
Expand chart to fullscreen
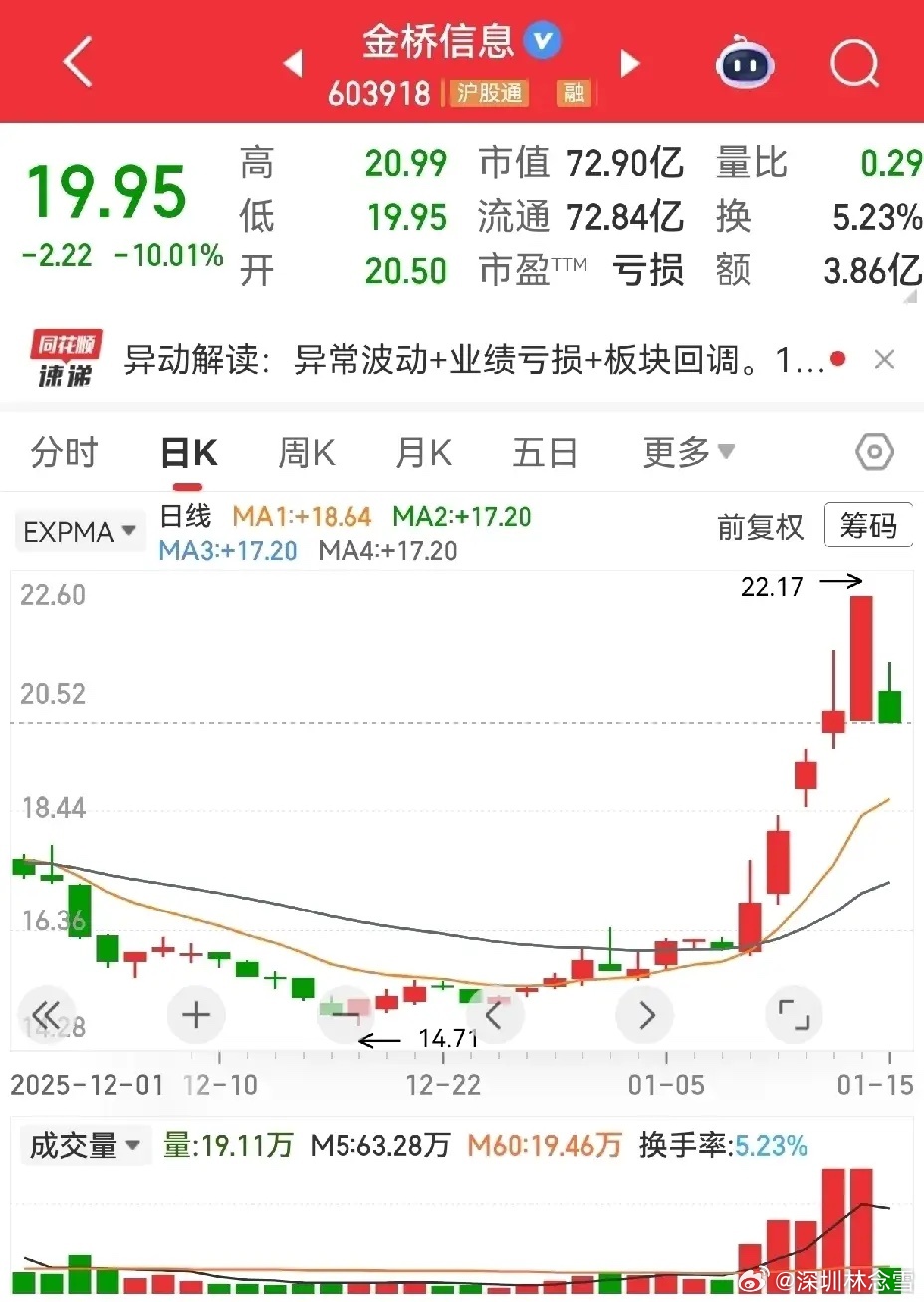pyautogui.click(x=794, y=1015)
